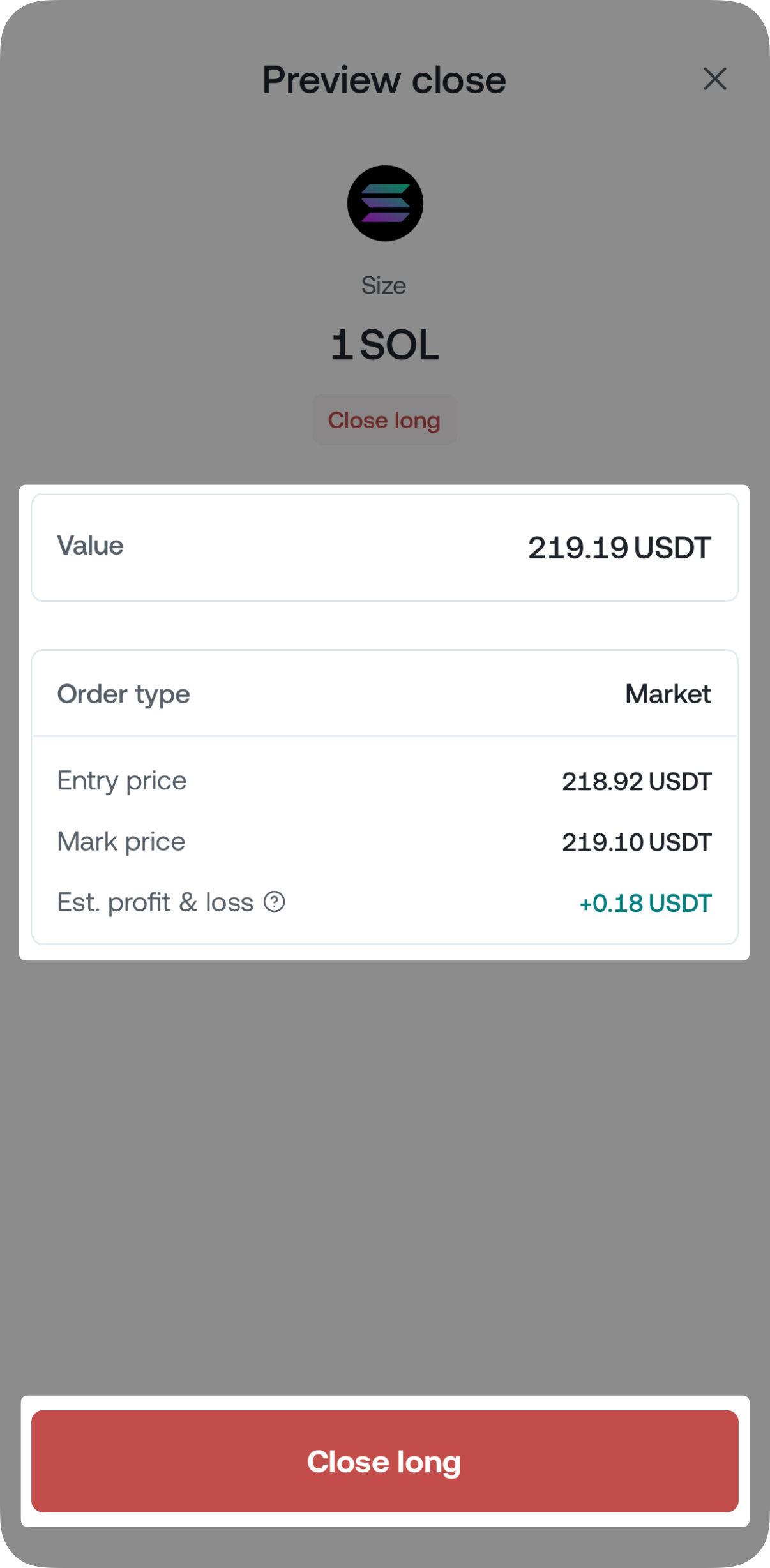The image size is (770, 1568).
Task: Click the Size label text
Action: coord(384,285)
